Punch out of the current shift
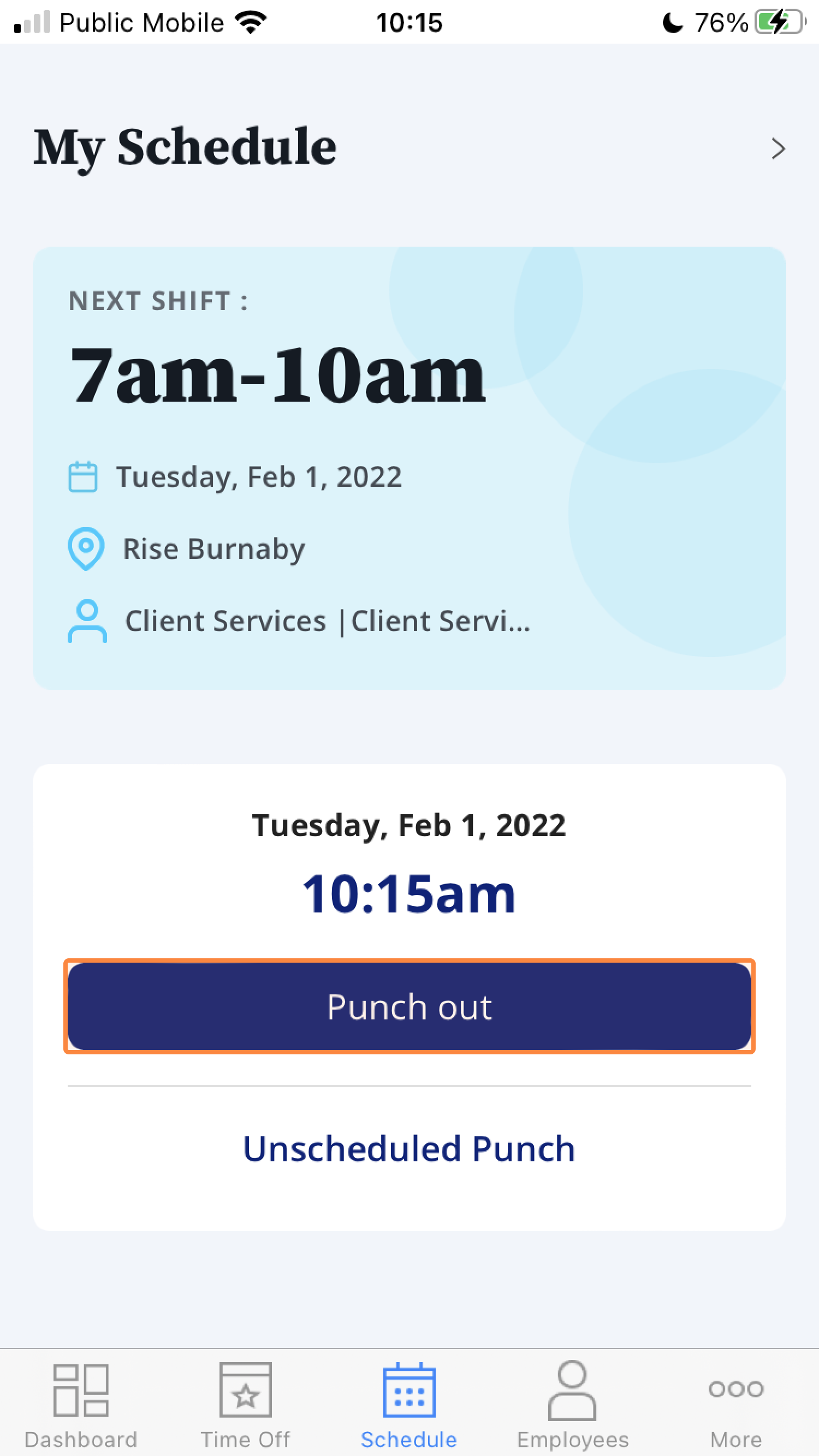819x1456 pixels. [408, 1006]
